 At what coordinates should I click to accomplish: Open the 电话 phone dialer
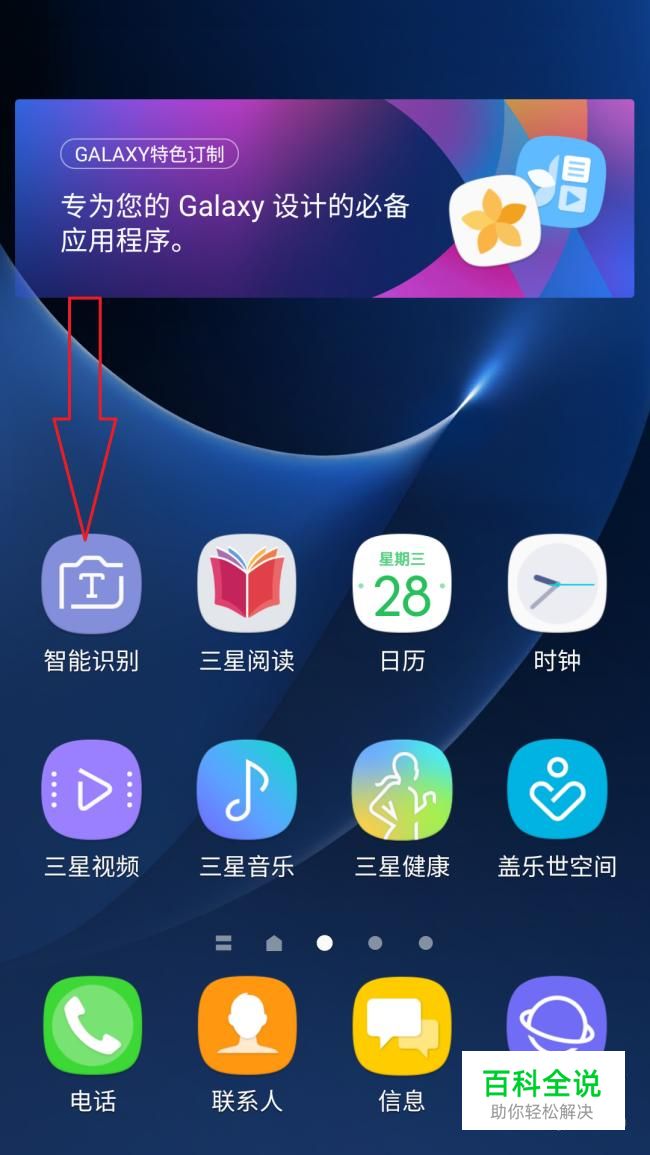point(92,1026)
